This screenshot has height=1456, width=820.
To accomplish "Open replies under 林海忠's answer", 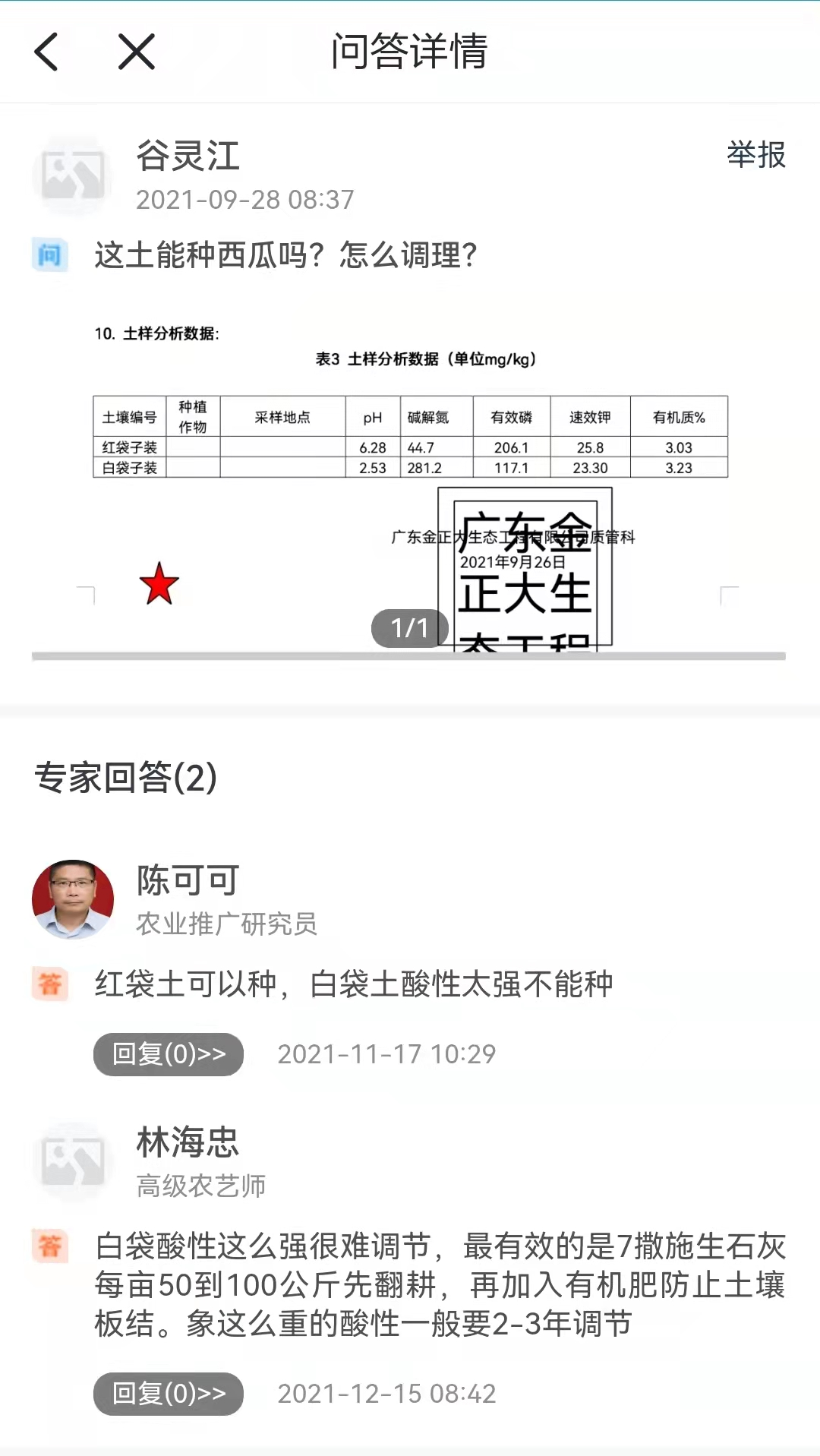I will tap(168, 1394).
